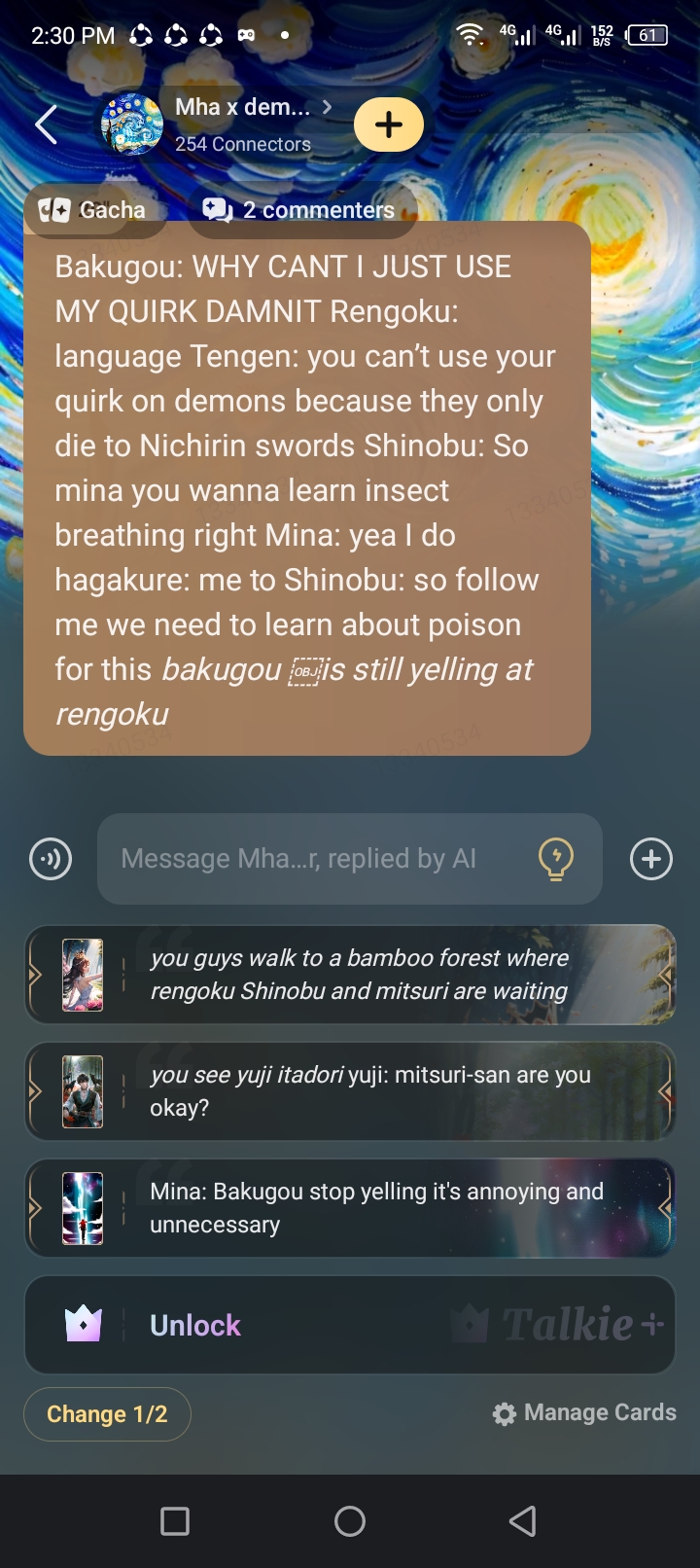The image size is (700, 1568).
Task: Unlock the Talkie+ card
Action: [x=350, y=1325]
